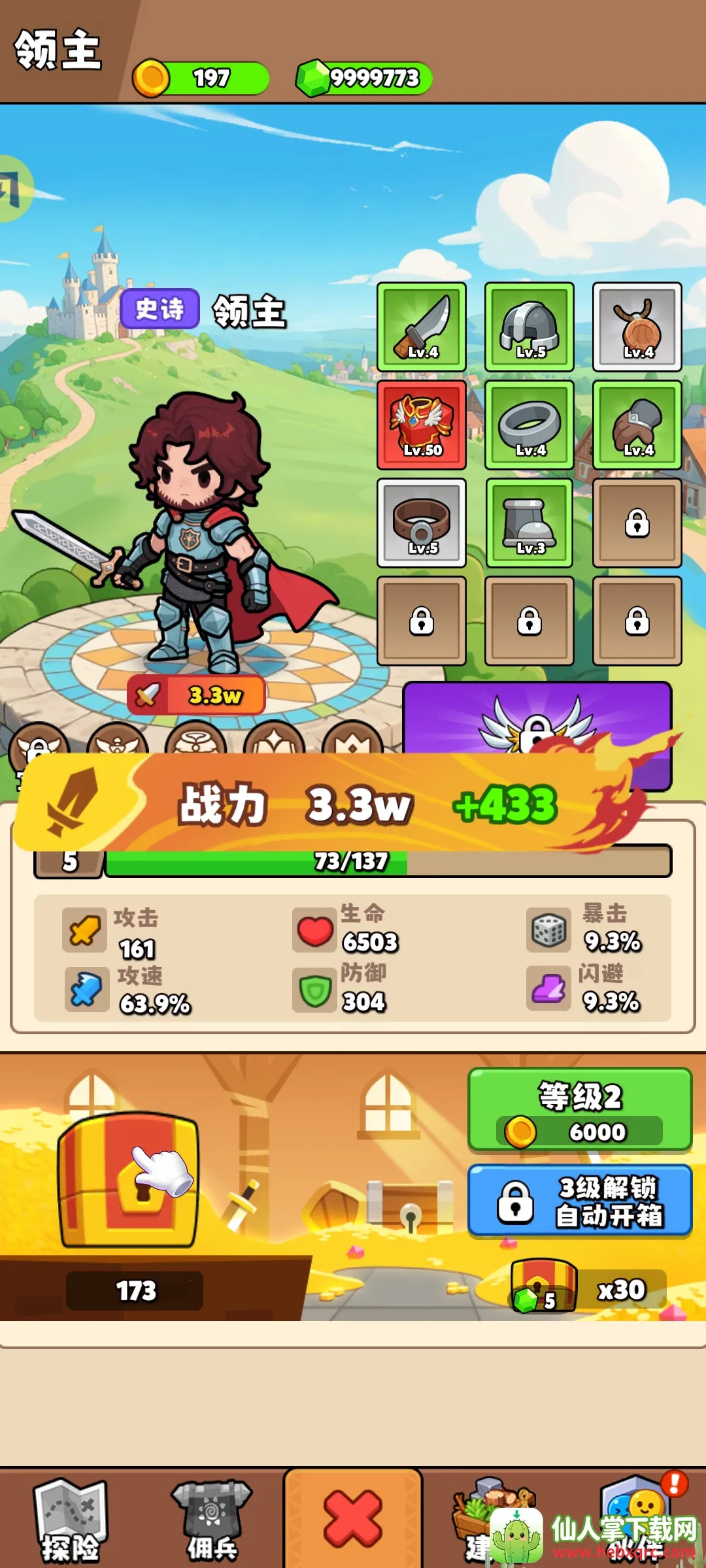Open the Lv.4 amulet equipment slot
706x1568 pixels.
point(637,327)
